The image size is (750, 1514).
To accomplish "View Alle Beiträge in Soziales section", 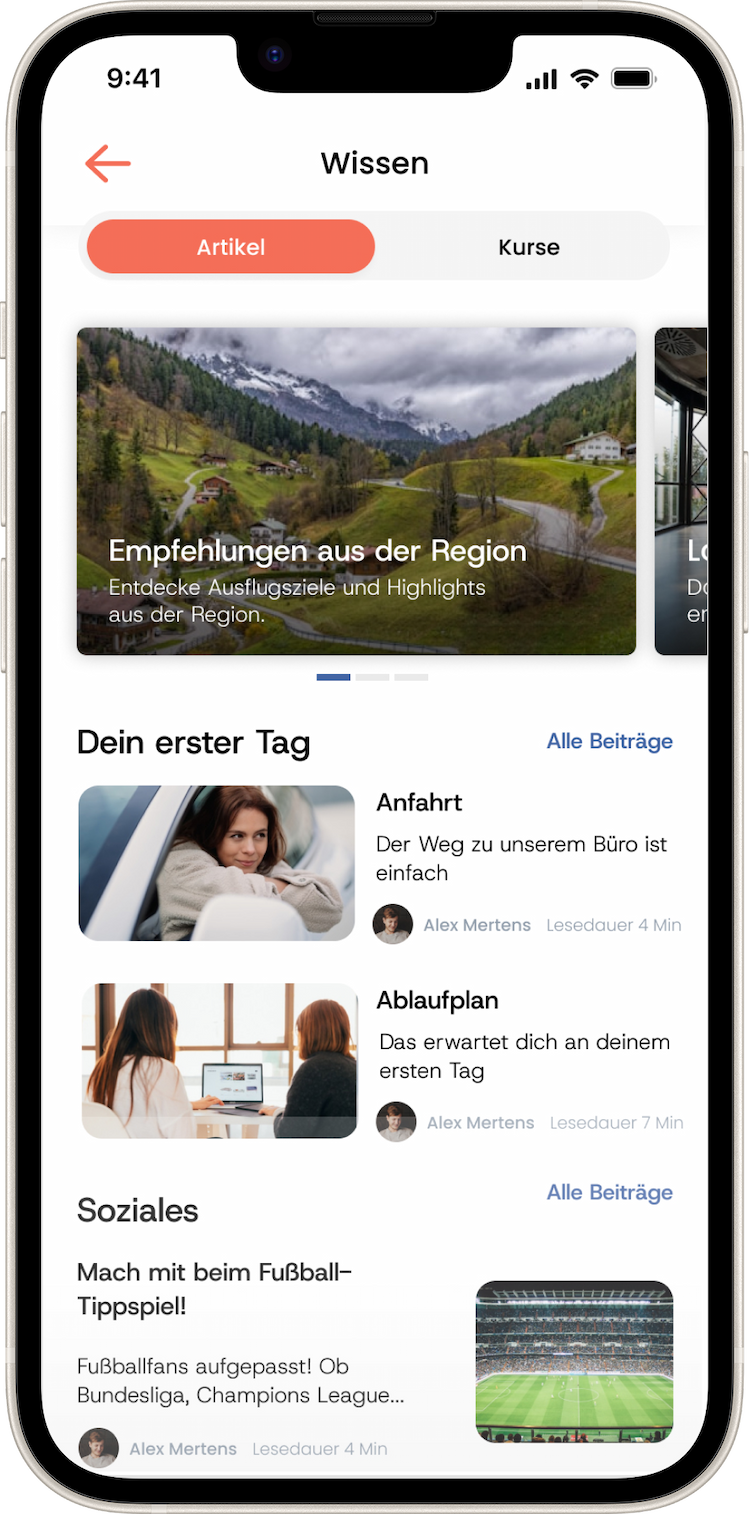I will pyautogui.click(x=609, y=1192).
